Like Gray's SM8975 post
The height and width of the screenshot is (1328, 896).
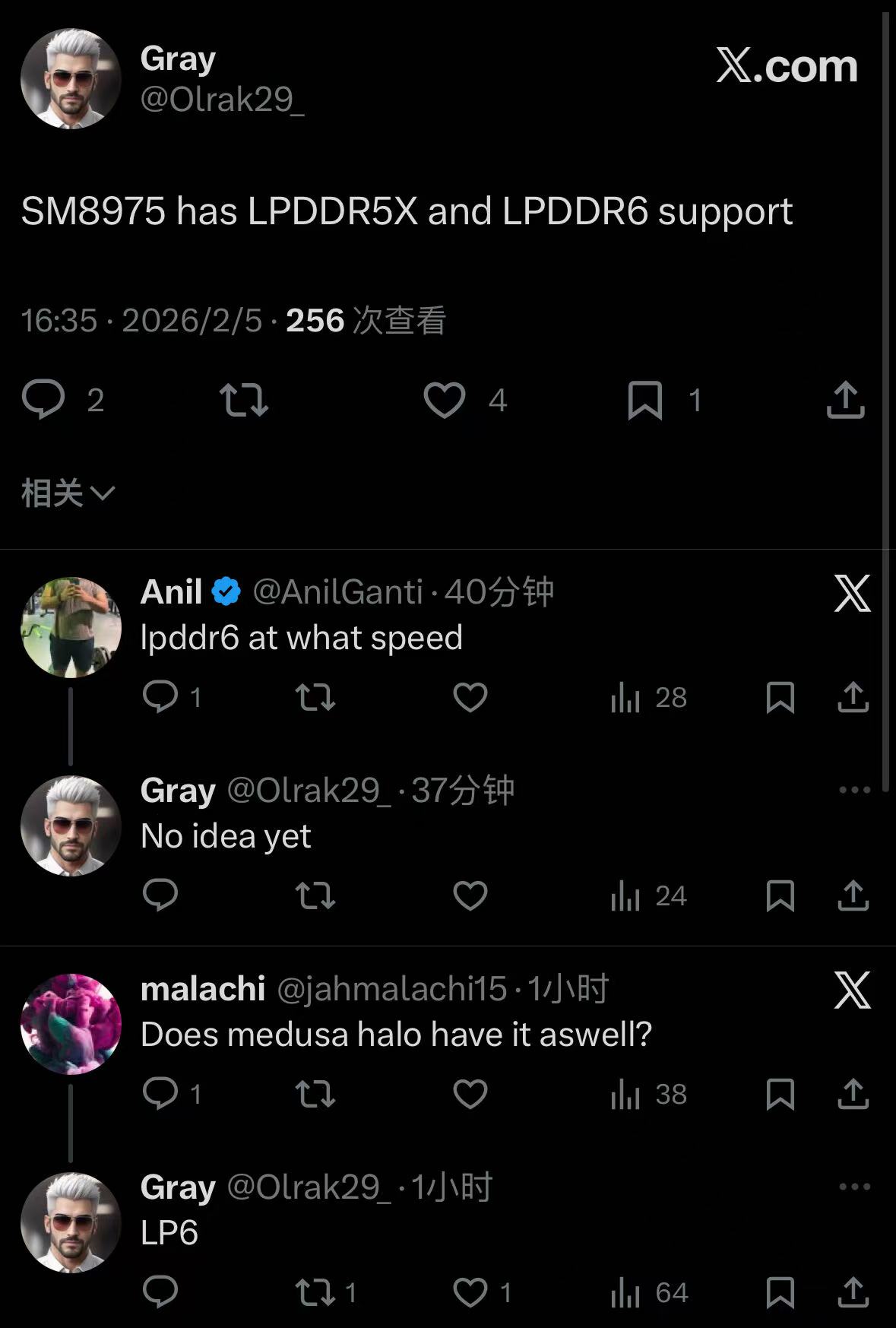coord(445,400)
